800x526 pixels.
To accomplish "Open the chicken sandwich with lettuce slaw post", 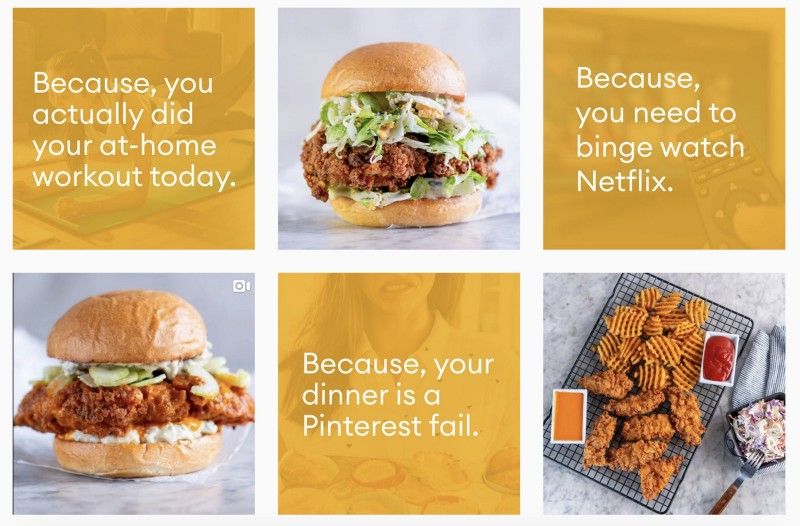I will pyautogui.click(x=398, y=128).
